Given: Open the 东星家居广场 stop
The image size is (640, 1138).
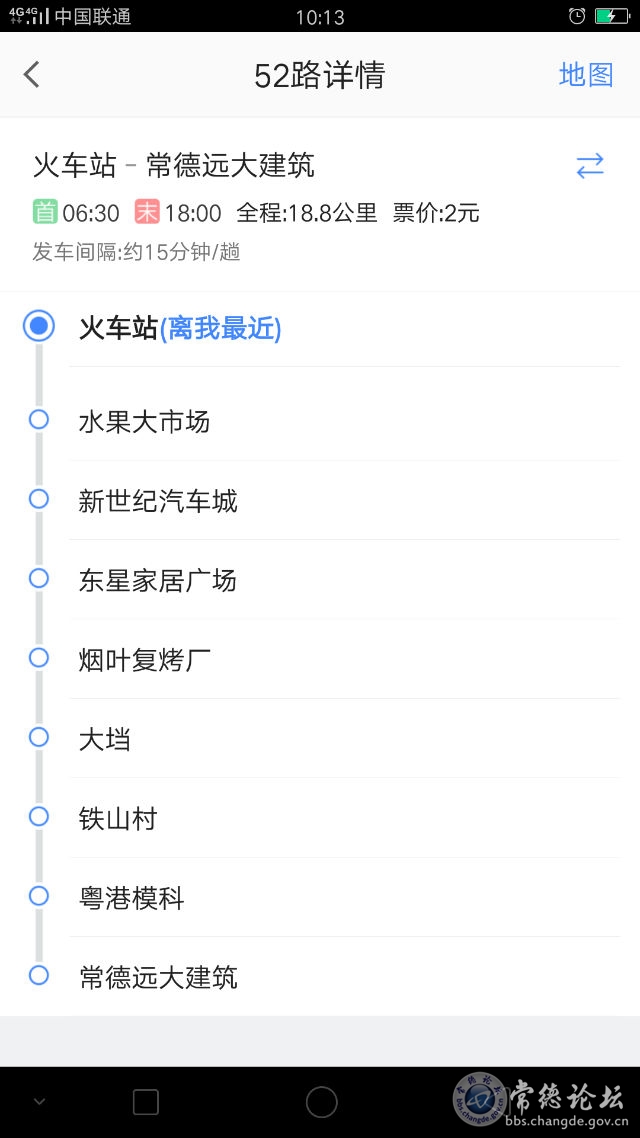Looking at the screenshot, I should click(158, 580).
